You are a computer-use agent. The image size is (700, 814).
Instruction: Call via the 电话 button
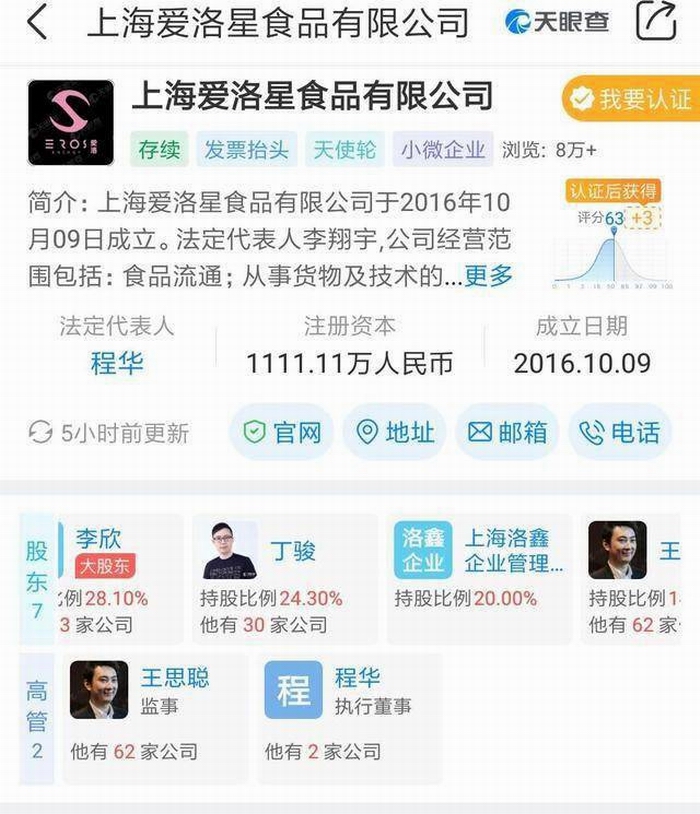pos(620,432)
